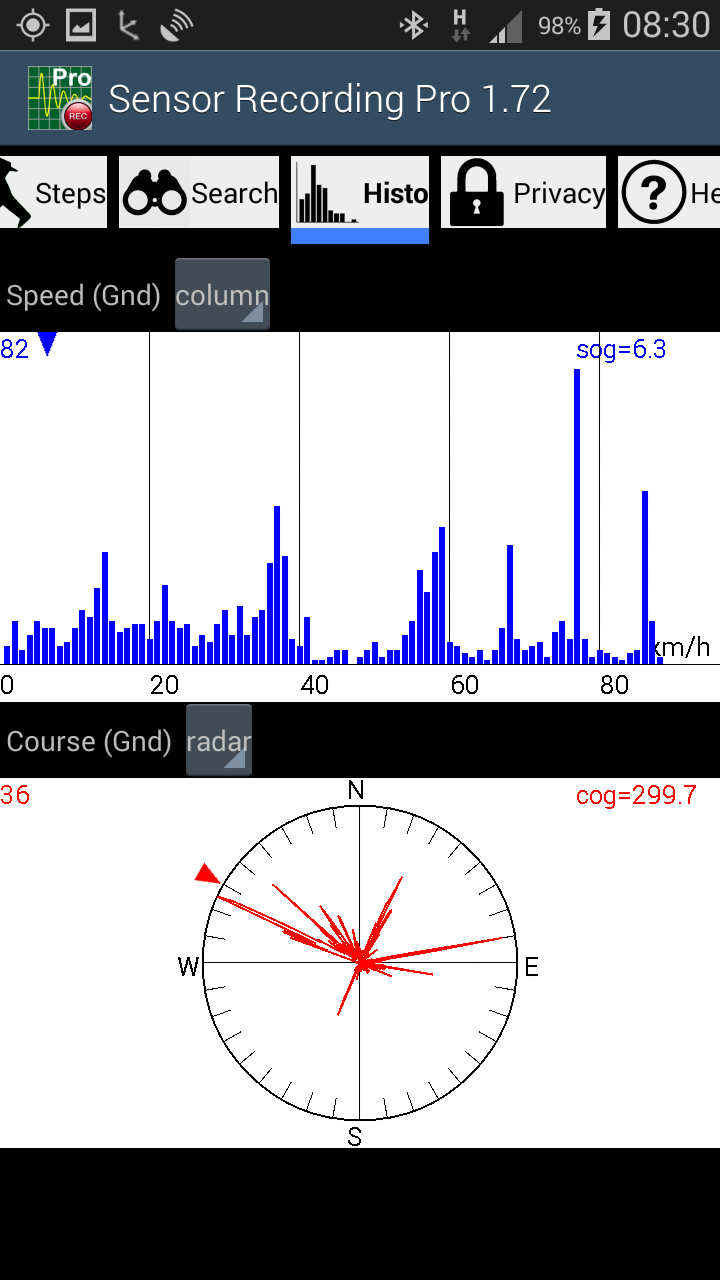Screen dimensions: 720x1280
Task: Tap the blue triangle marker beside 82
Action: coord(46,346)
